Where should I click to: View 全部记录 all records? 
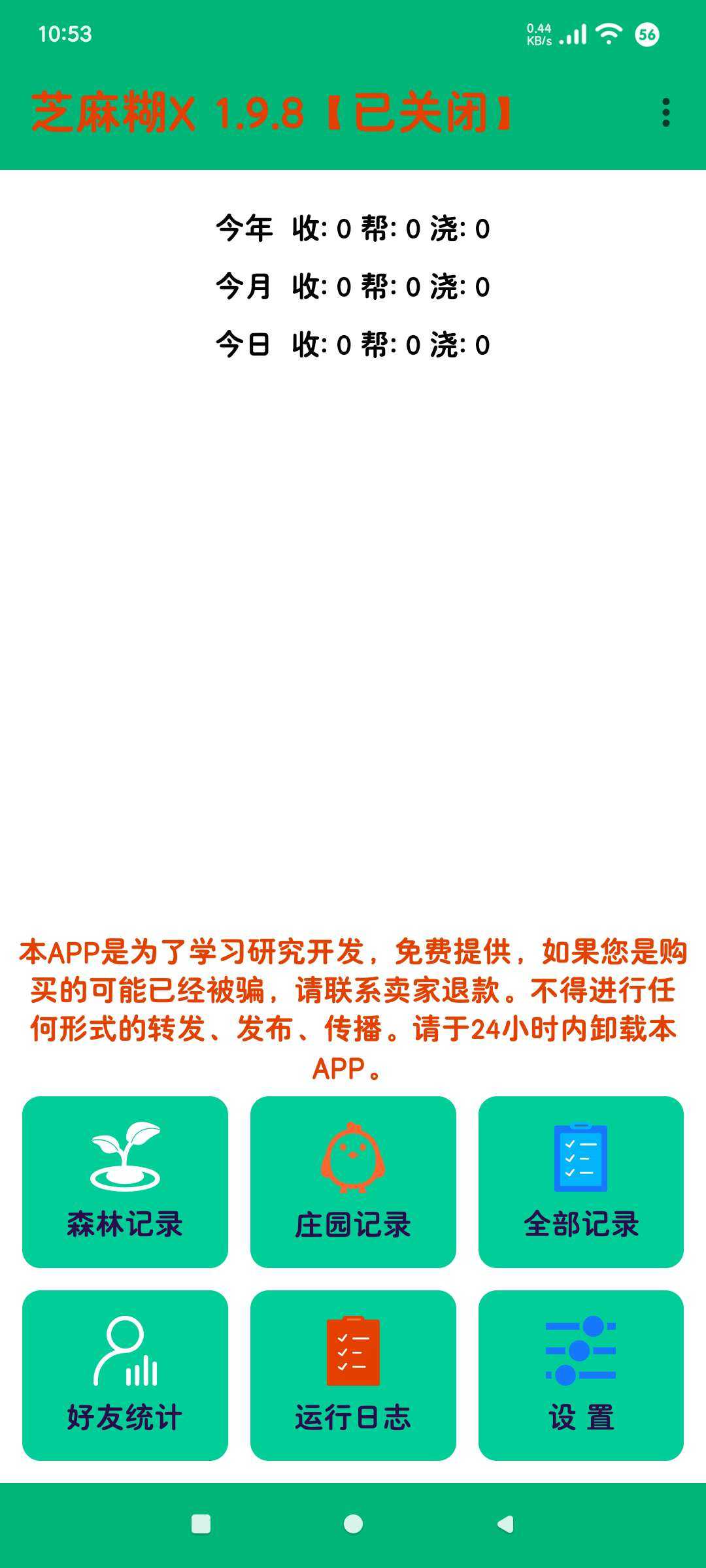(580, 1181)
